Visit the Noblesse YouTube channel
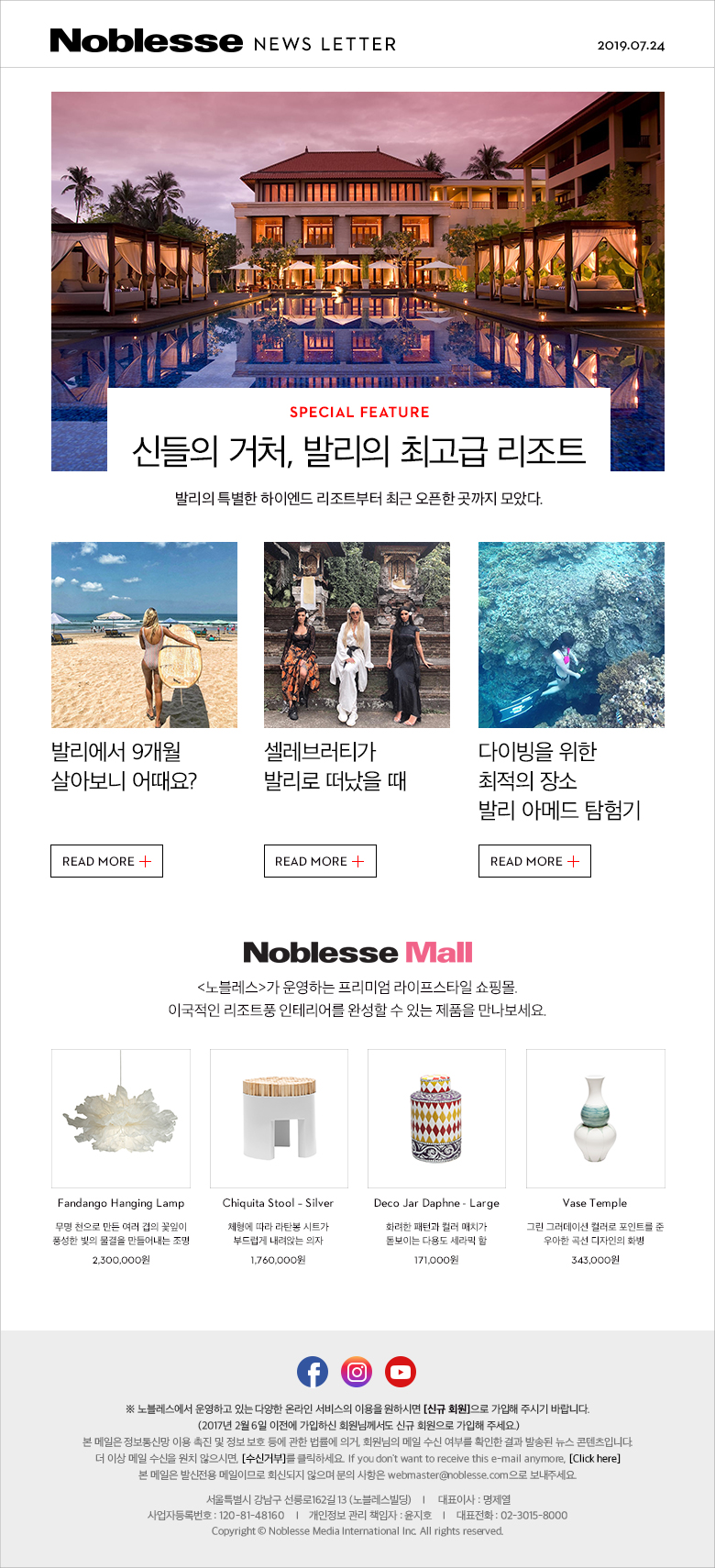 pyautogui.click(x=401, y=1372)
